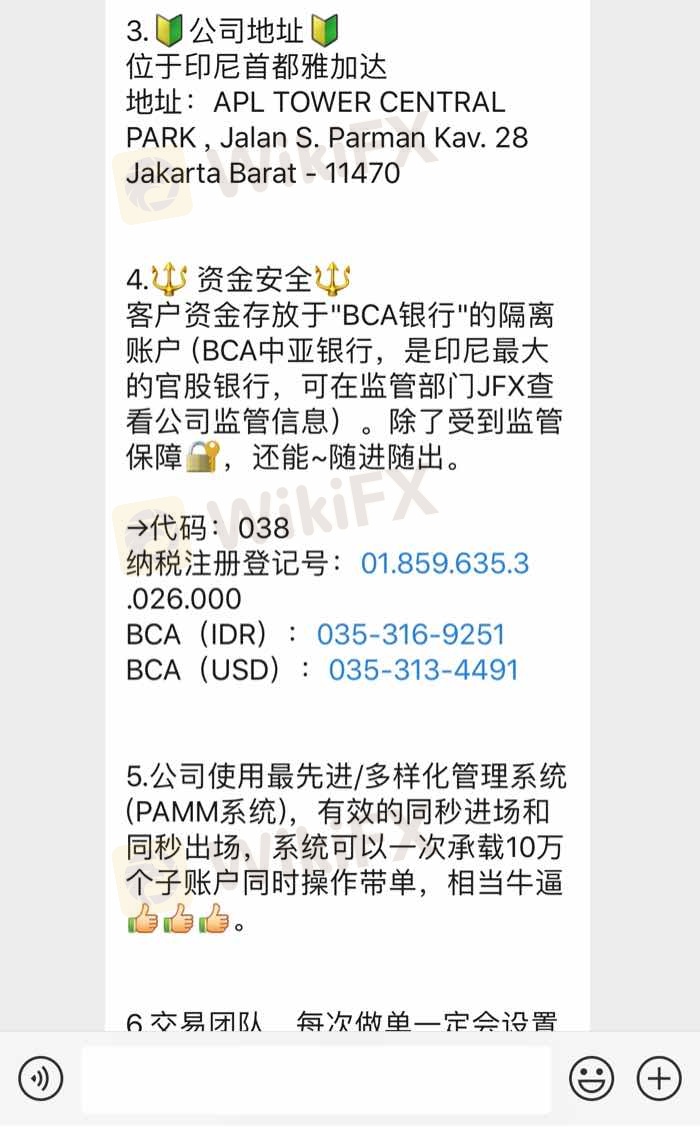Screen dimensions: 700x1127
Task: Open the plus attachments menu
Action: point(659,1078)
